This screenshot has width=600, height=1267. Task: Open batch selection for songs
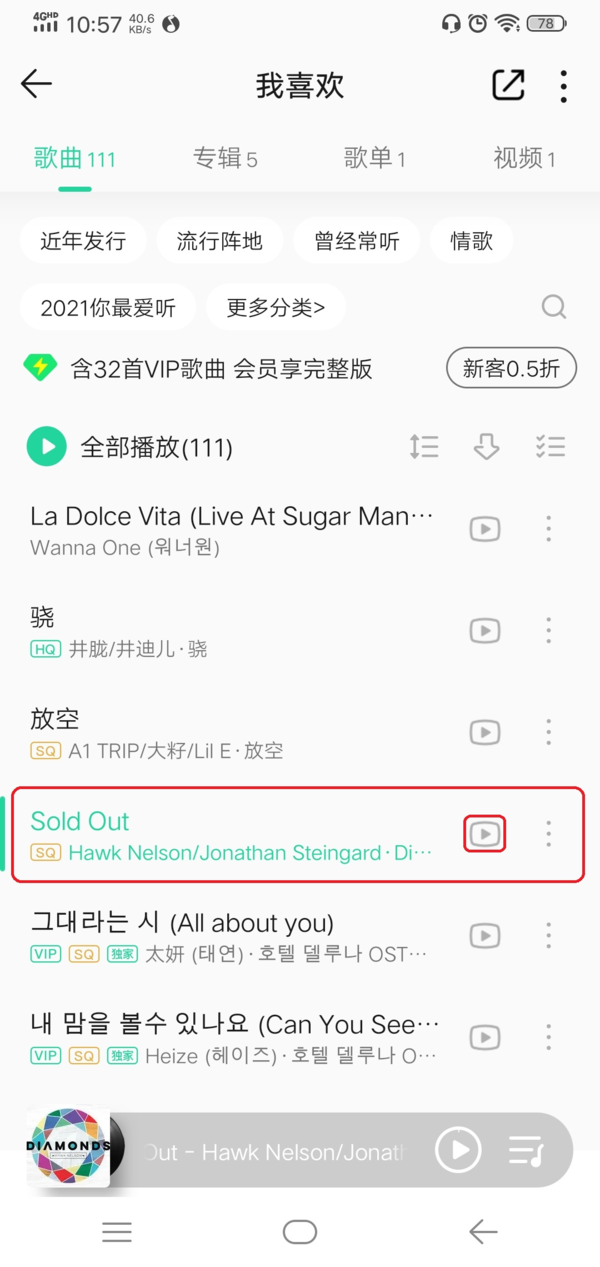550,447
